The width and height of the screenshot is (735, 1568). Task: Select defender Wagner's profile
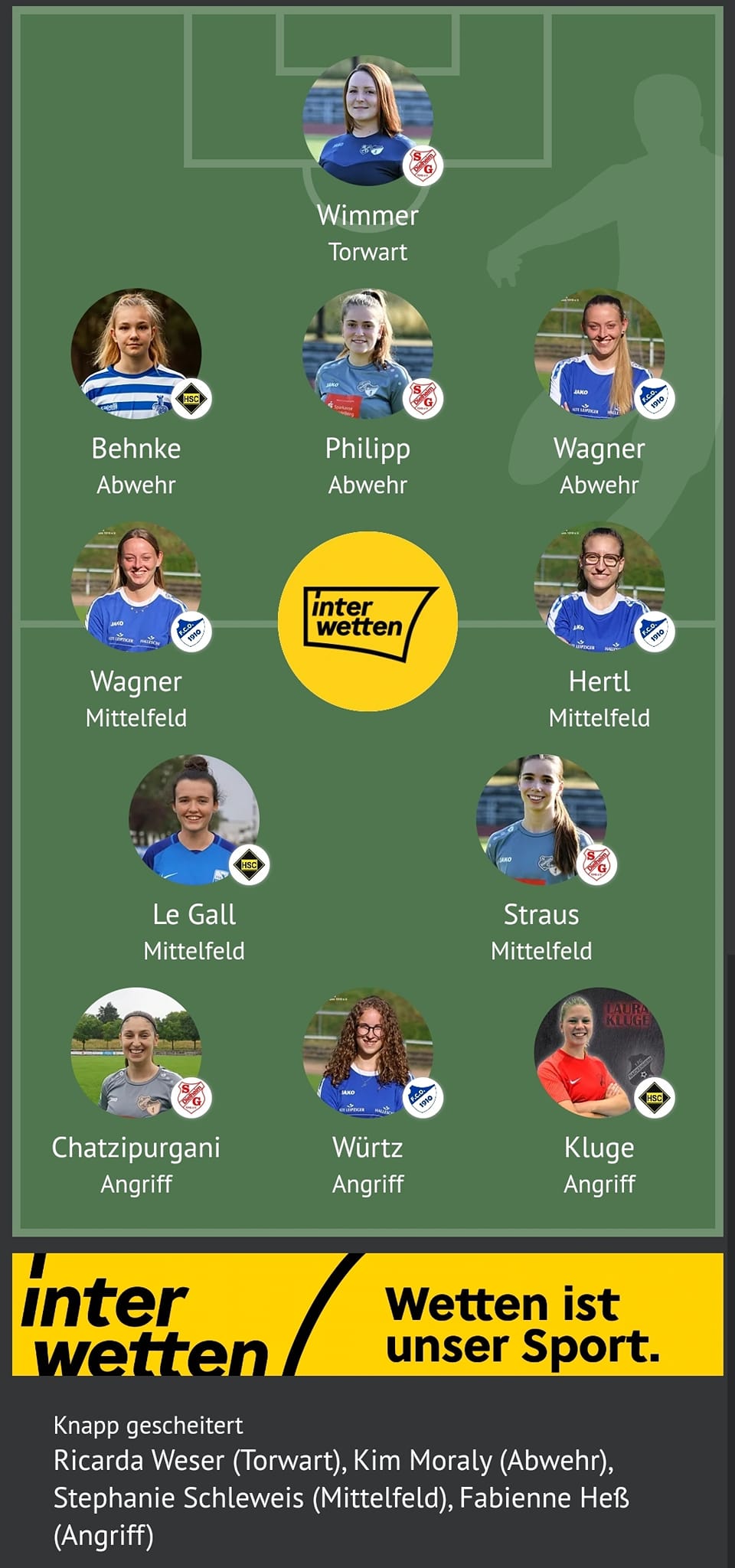[599, 354]
